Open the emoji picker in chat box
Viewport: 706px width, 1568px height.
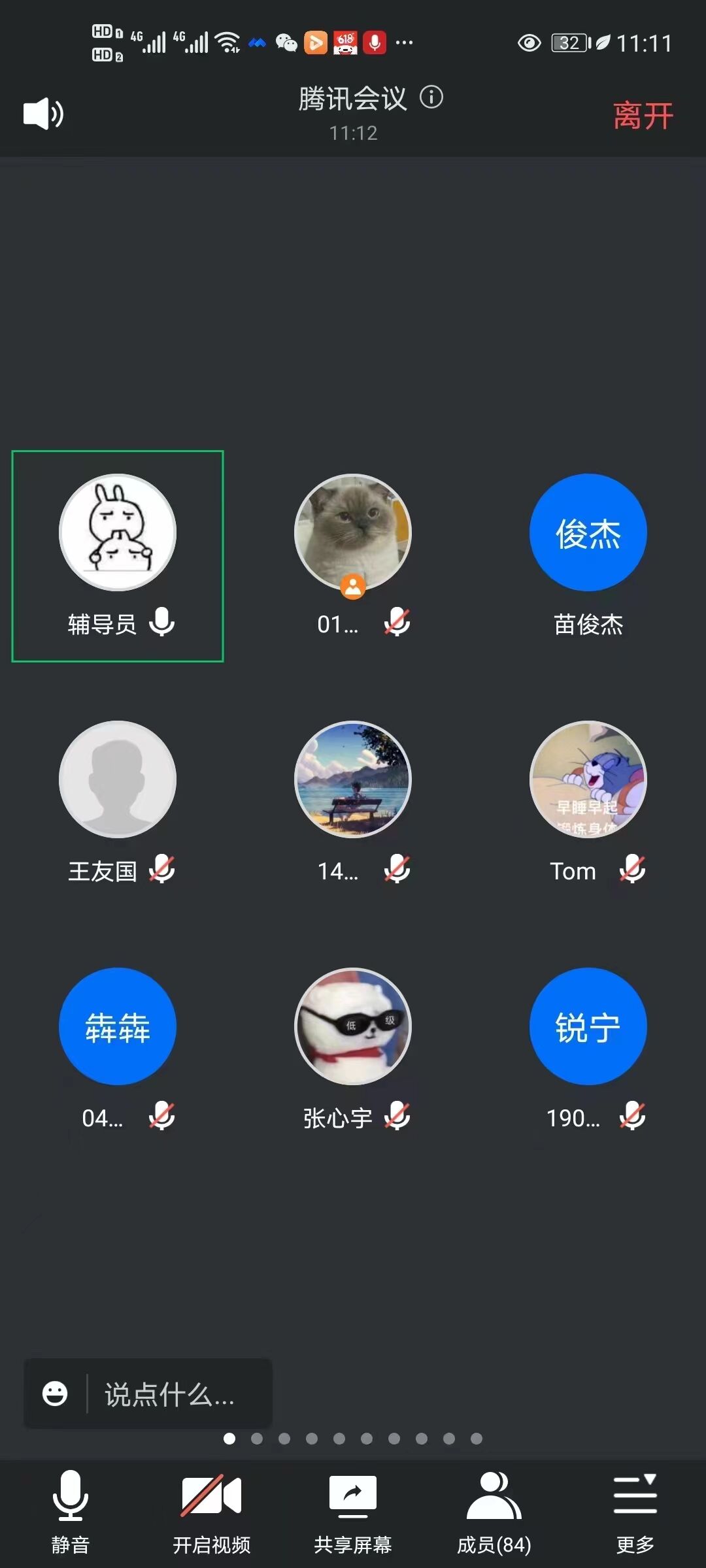click(x=55, y=1394)
